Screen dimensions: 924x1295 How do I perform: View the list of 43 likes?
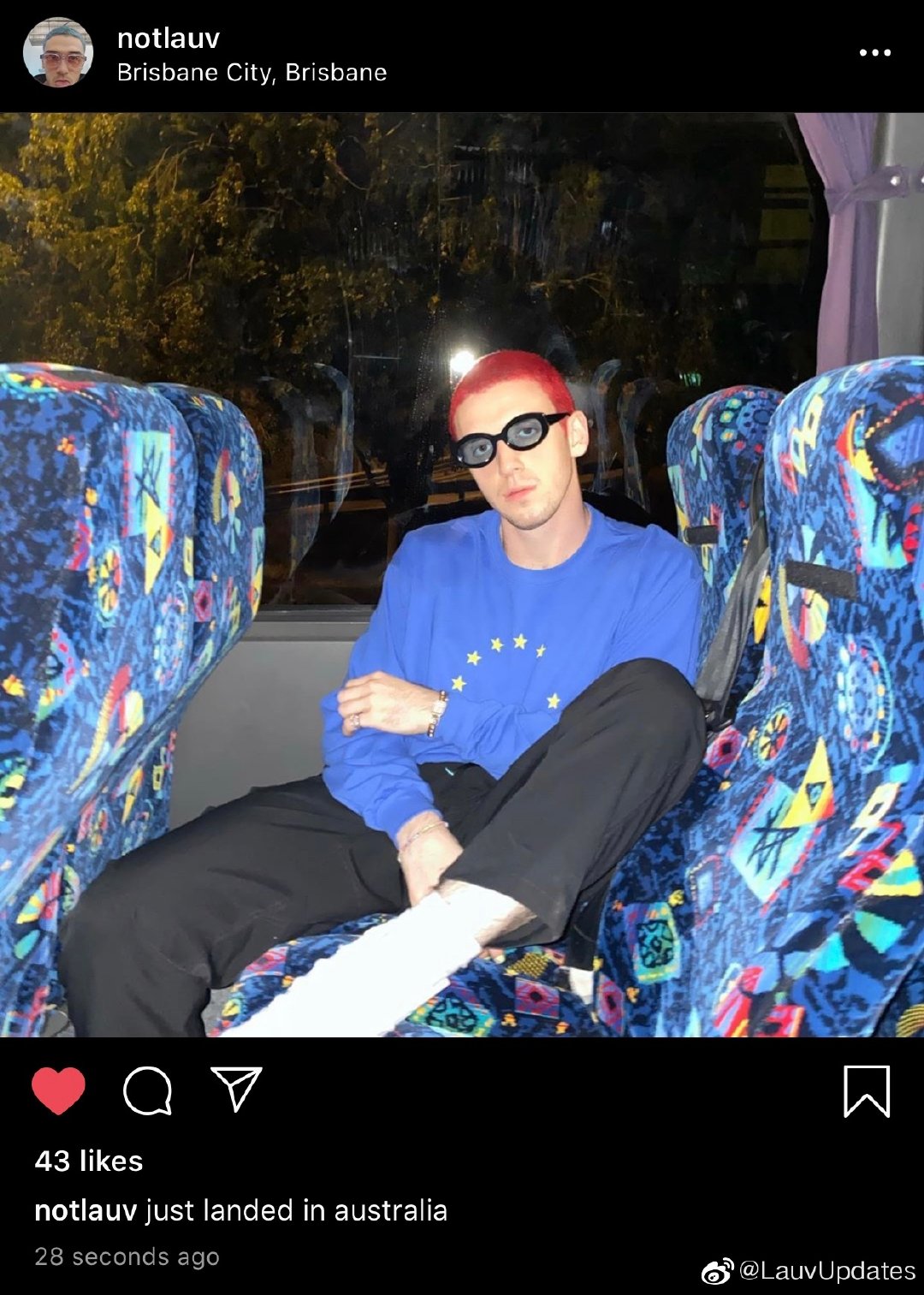tap(89, 1161)
